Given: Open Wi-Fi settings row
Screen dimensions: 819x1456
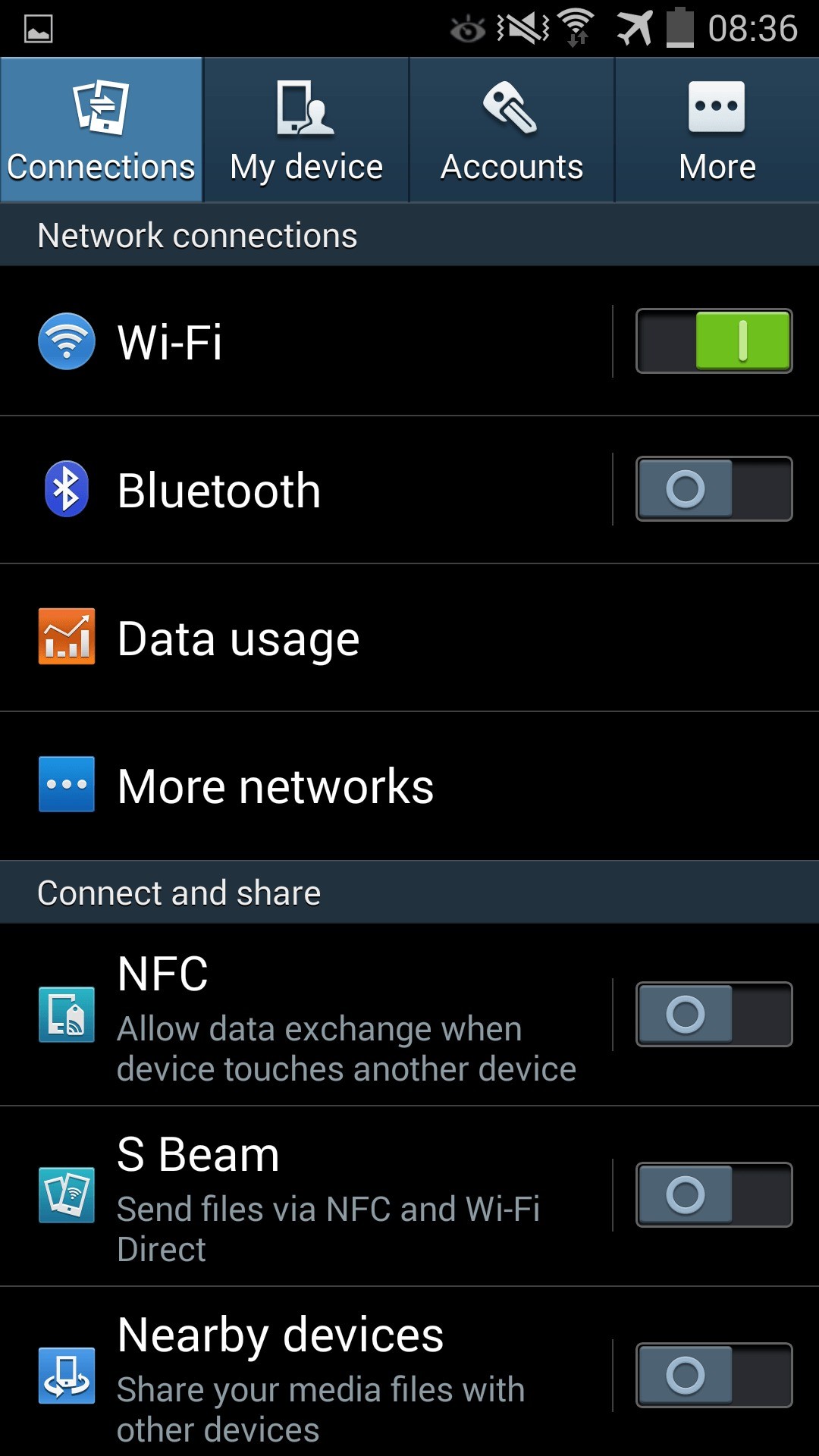Looking at the screenshot, I should pyautogui.click(x=303, y=341).
